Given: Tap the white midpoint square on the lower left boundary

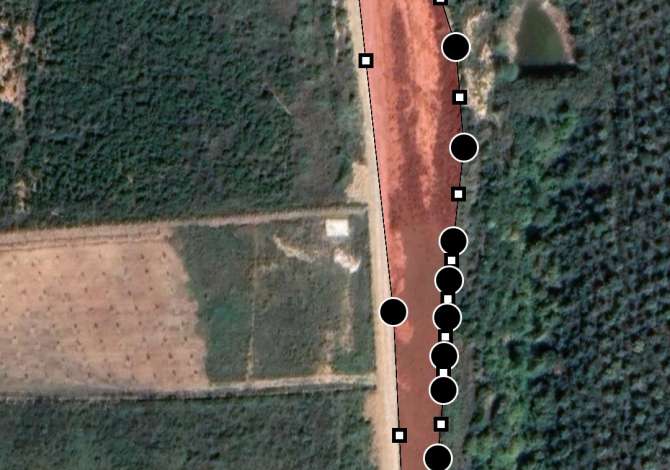Looking at the screenshot, I should 399,435.
